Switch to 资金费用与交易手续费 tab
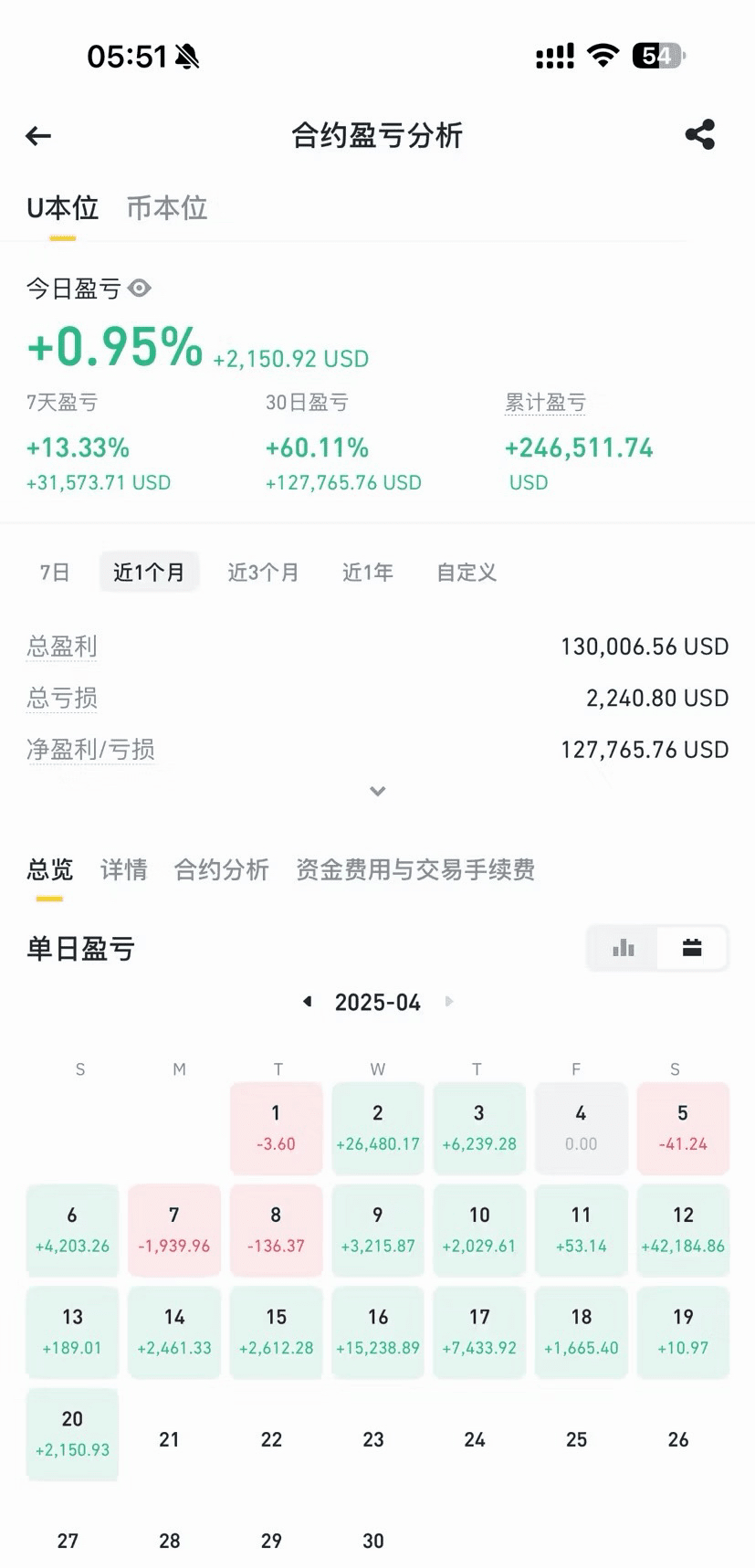755x1568 pixels. (415, 869)
